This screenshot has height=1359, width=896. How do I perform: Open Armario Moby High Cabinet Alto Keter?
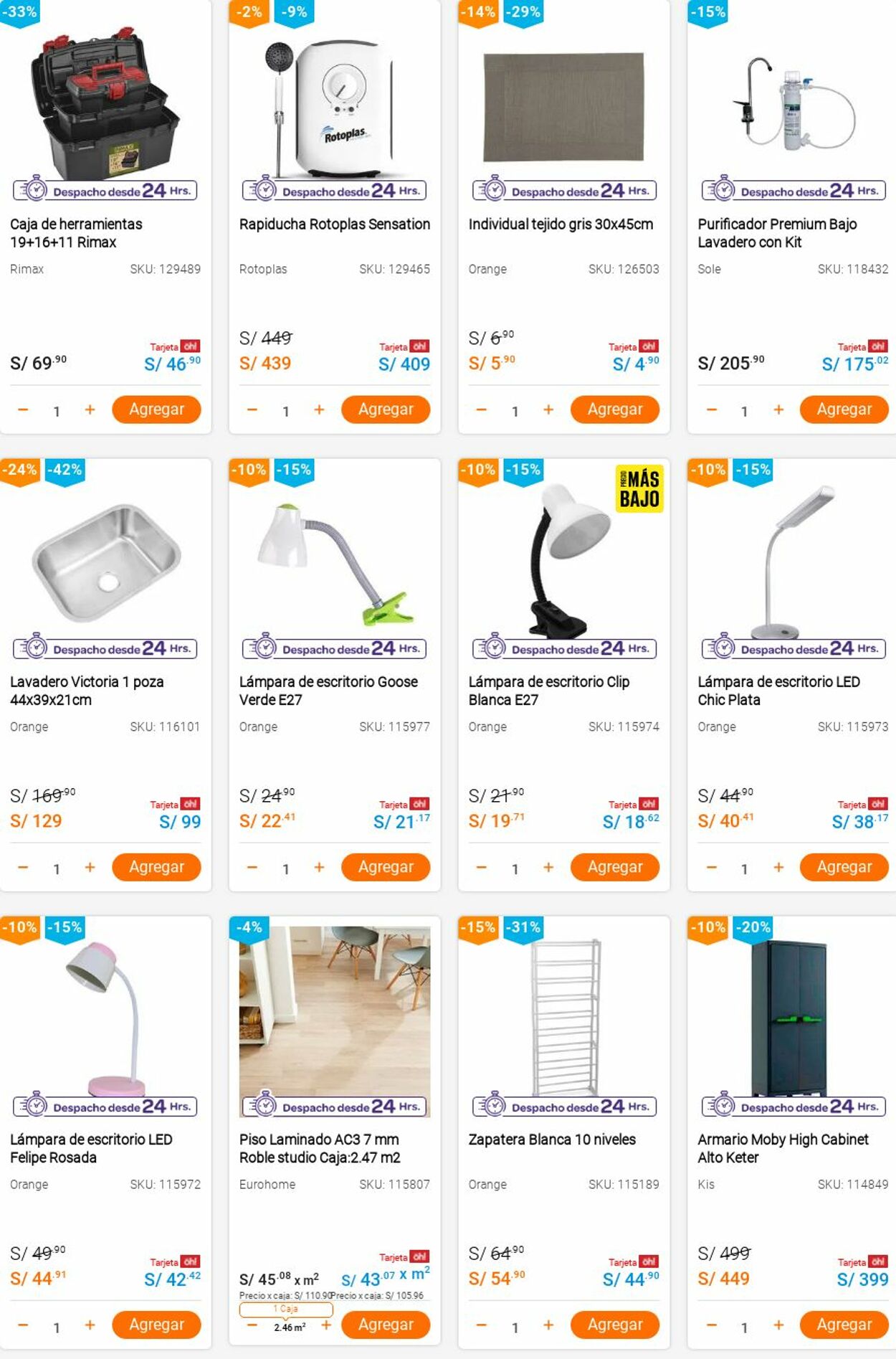[x=782, y=1147]
